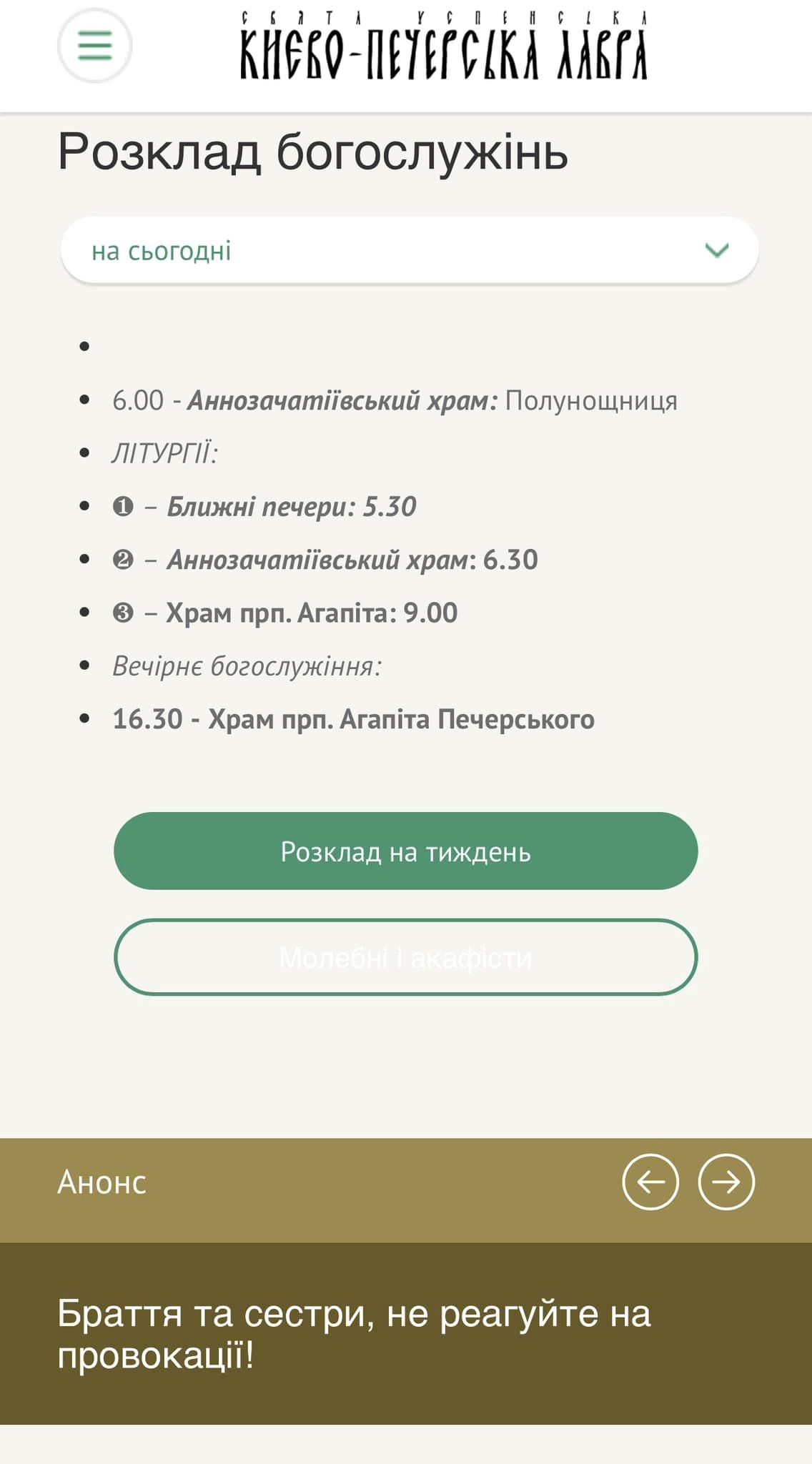
Task: Go to previous announcement with left arrow
Action: click(650, 1182)
